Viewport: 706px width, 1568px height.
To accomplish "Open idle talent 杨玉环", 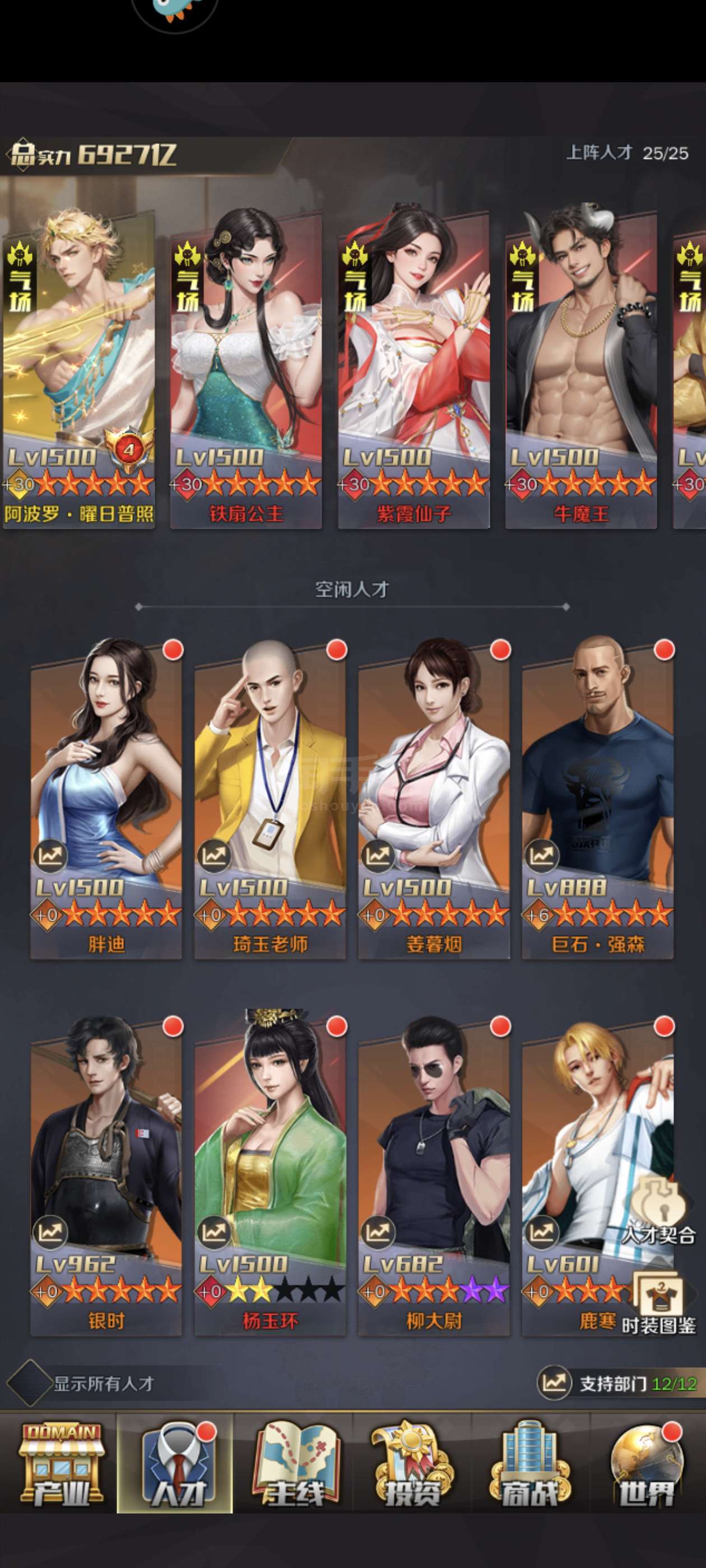I will [270, 1175].
